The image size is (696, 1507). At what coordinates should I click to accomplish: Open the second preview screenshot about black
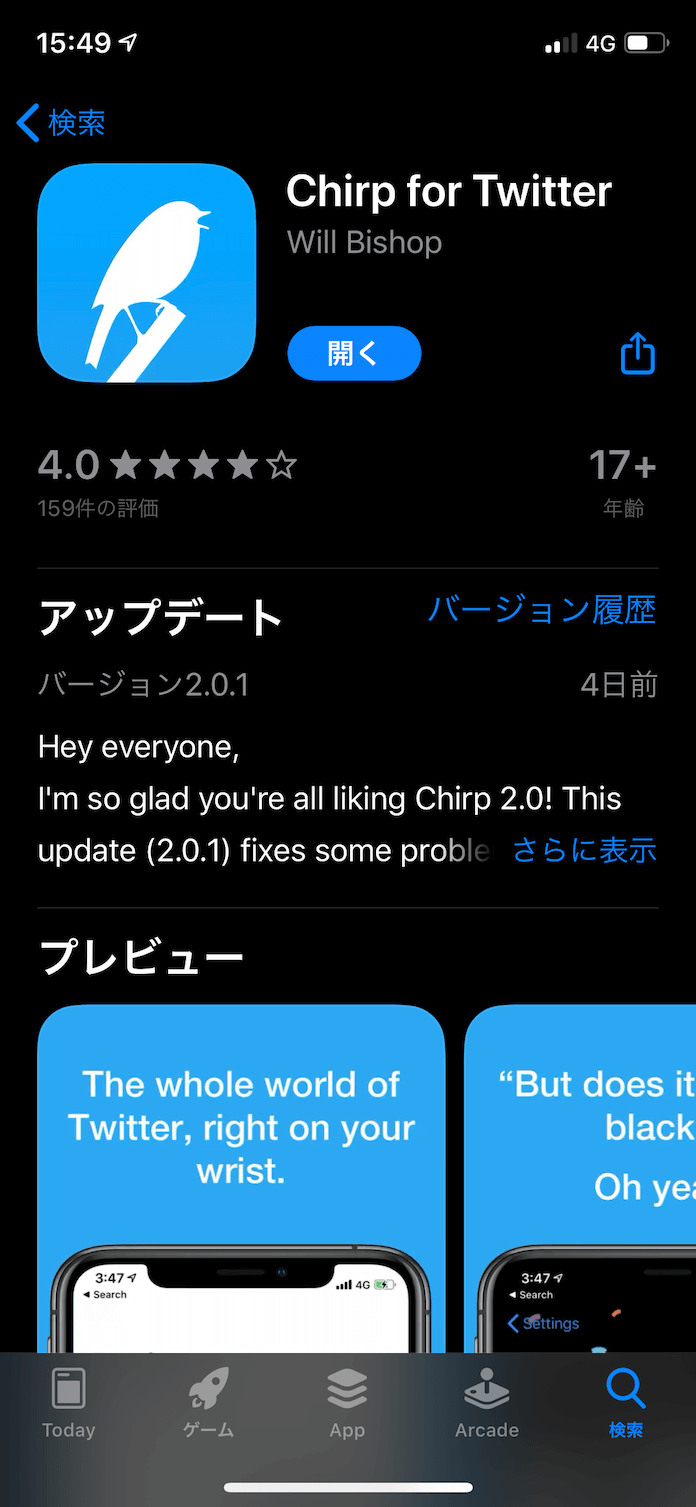click(x=580, y=1178)
